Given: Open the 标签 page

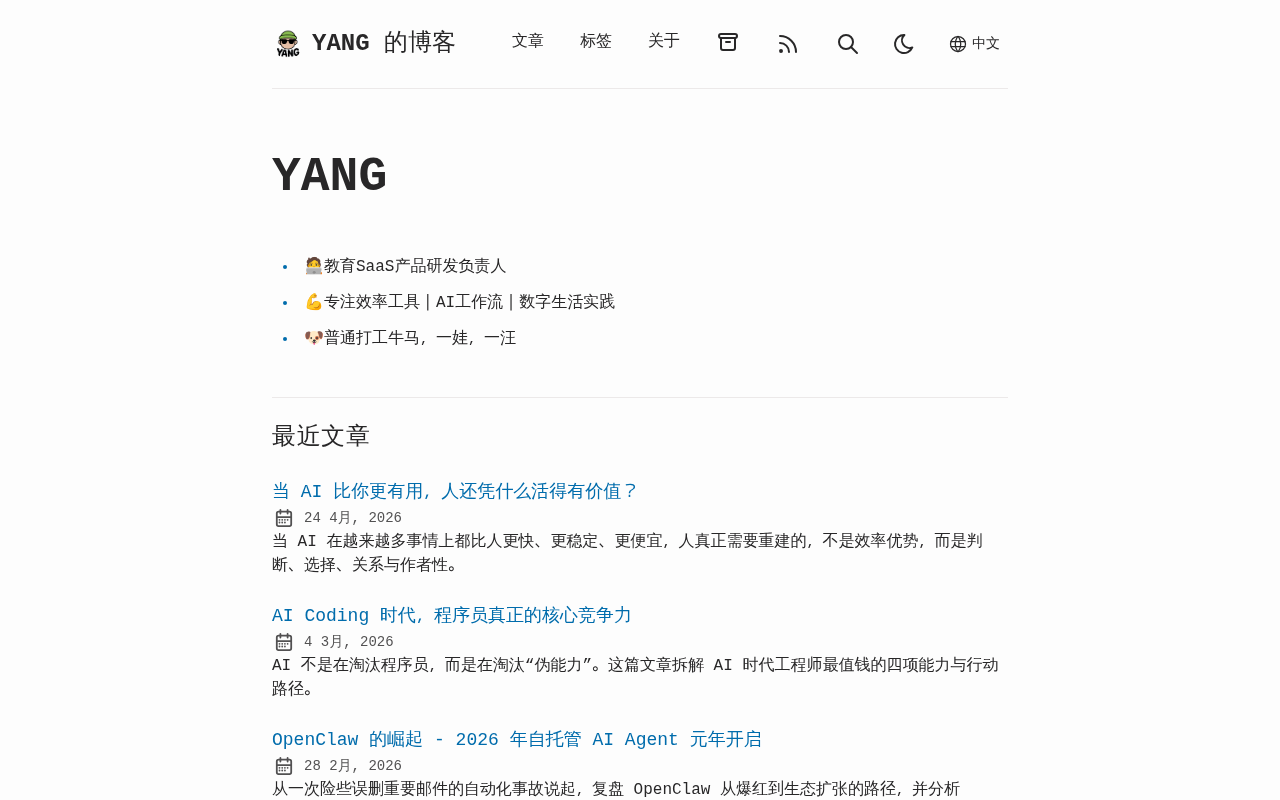Looking at the screenshot, I should coord(596,41).
